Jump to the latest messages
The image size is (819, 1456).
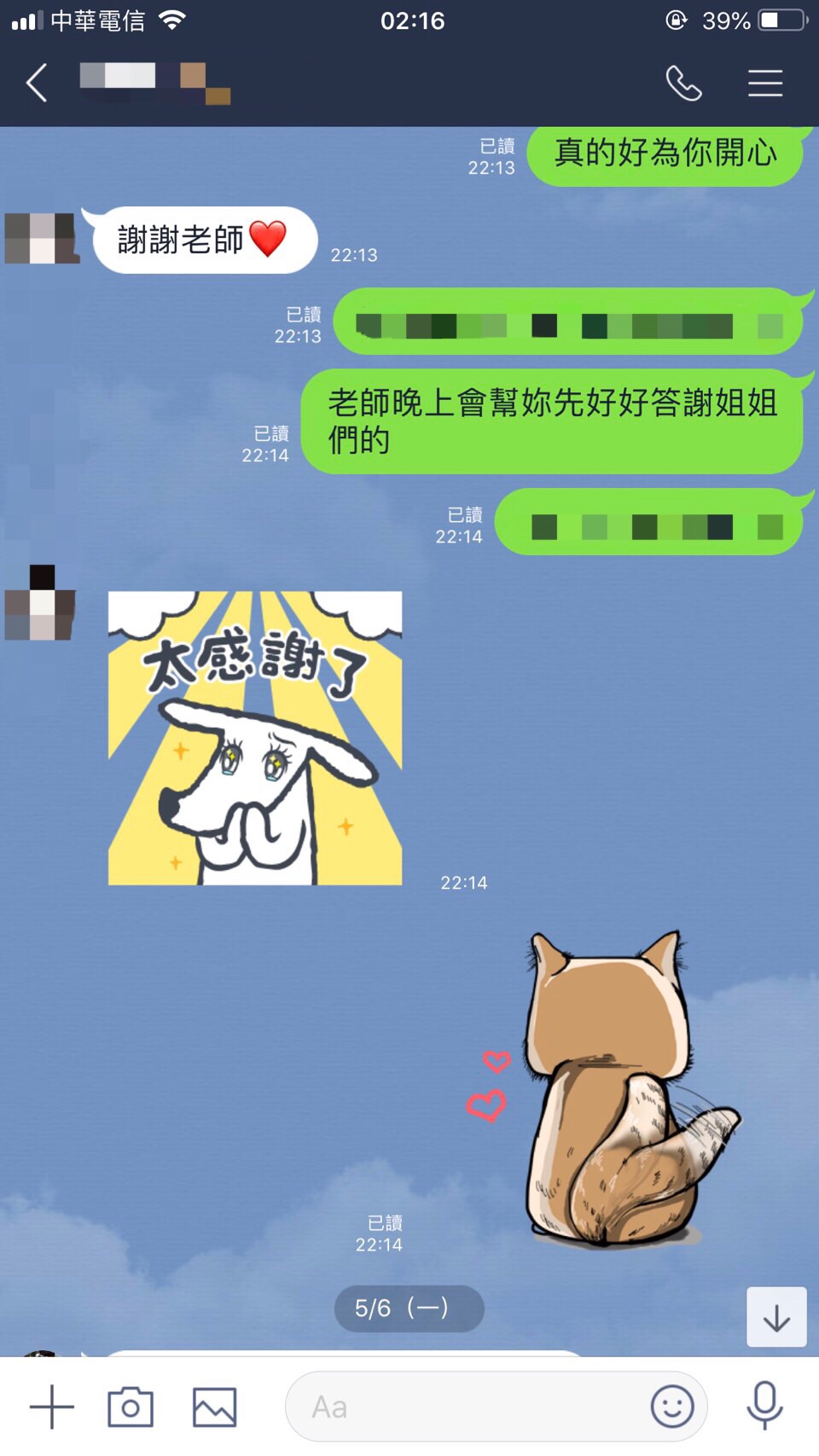[x=776, y=1317]
